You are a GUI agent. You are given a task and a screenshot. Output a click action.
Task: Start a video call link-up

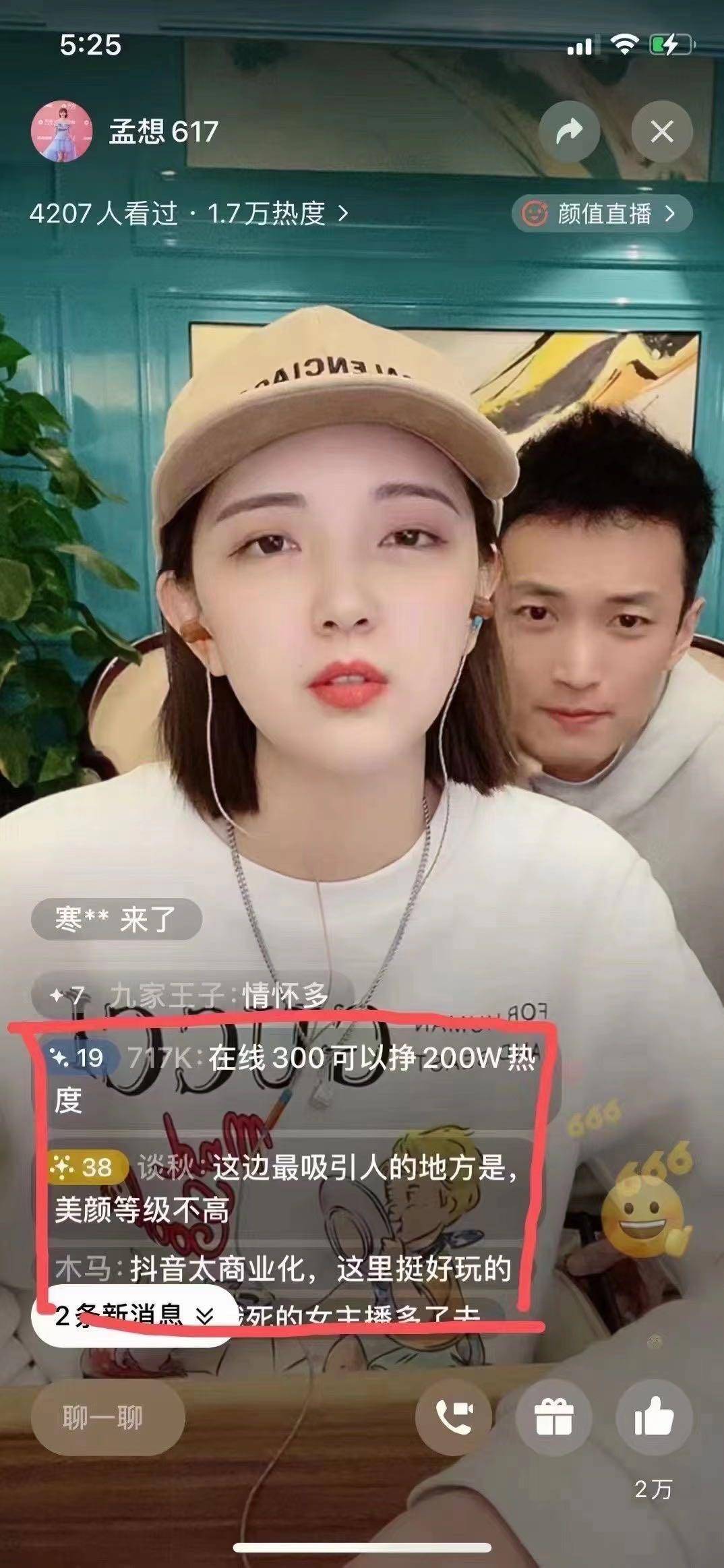click(x=453, y=1417)
